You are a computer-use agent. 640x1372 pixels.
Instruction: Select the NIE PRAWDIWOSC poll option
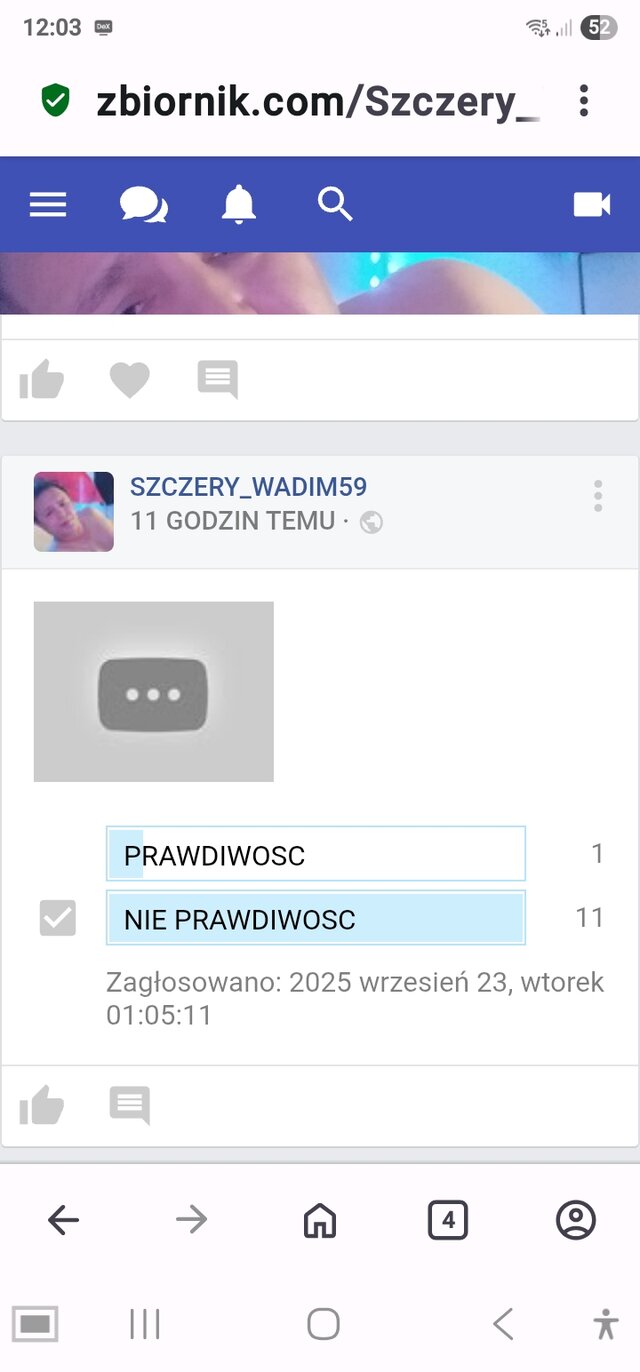coord(315,918)
